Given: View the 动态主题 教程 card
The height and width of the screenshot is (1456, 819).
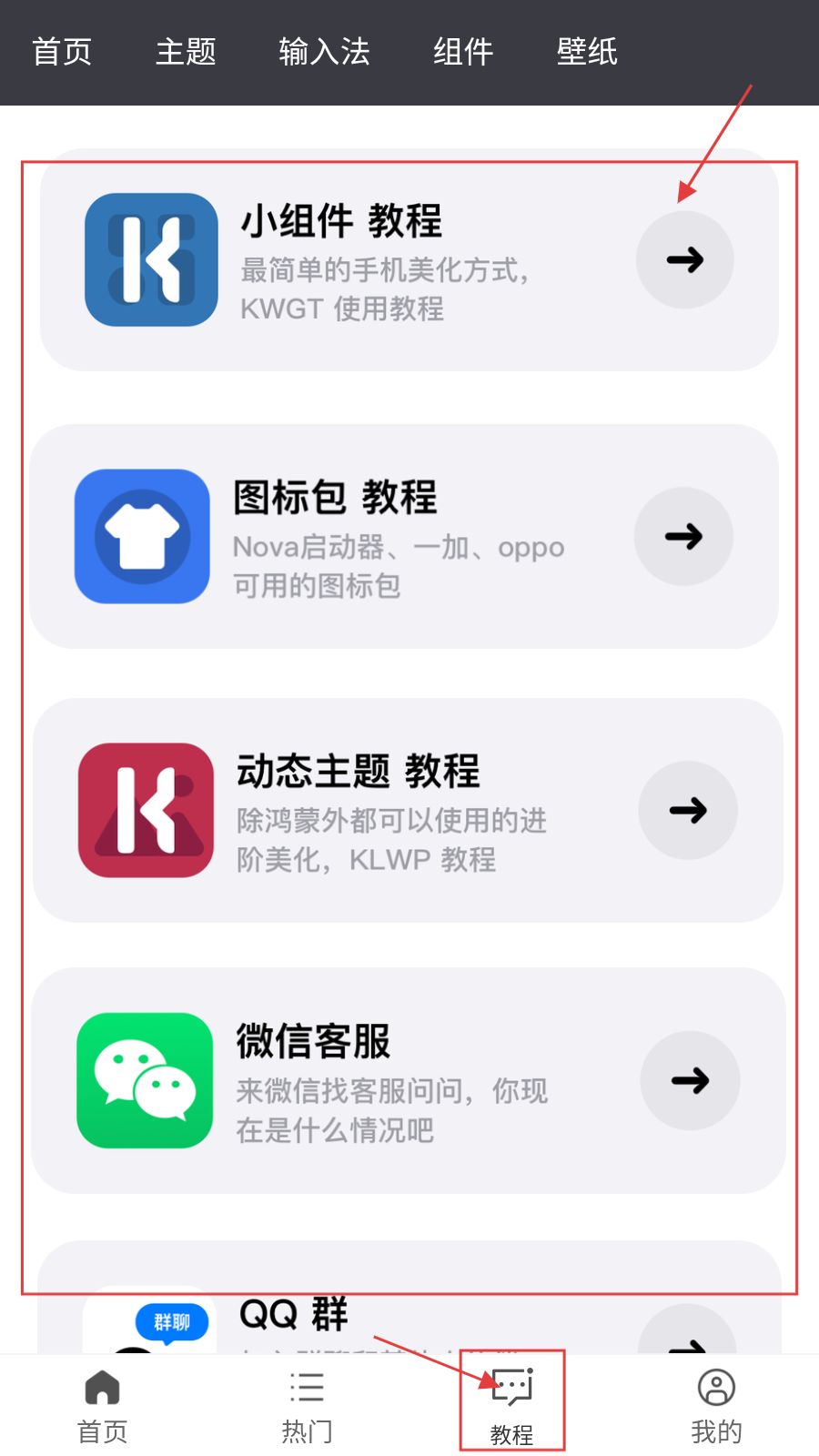Looking at the screenshot, I should (382, 811).
